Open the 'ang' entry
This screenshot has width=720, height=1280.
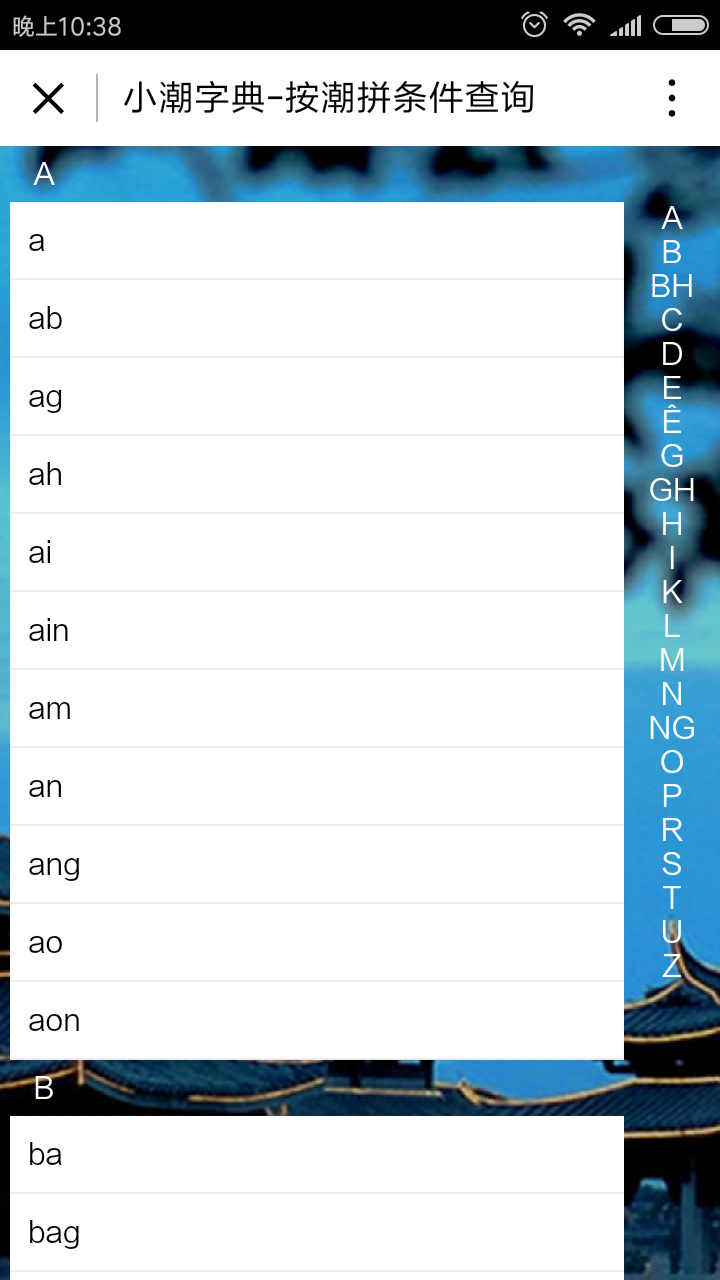316,865
